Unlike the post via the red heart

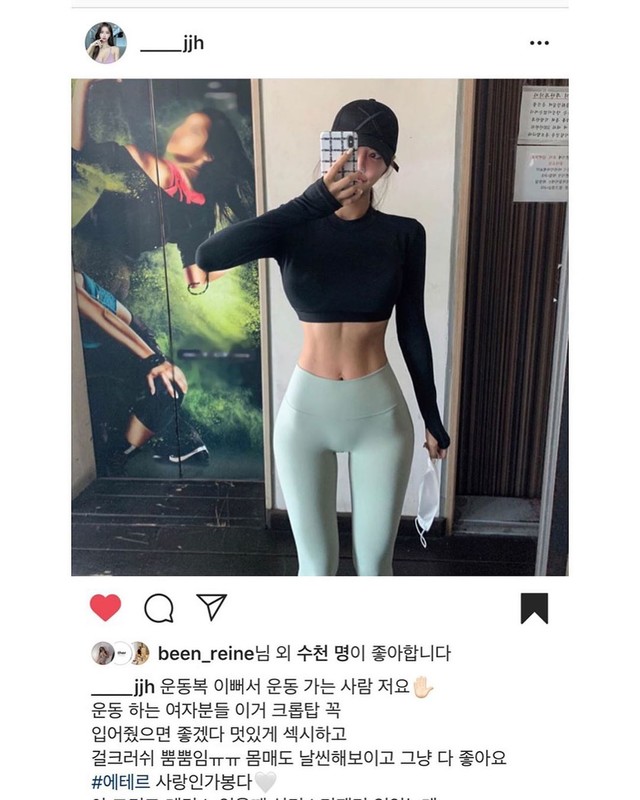tap(105, 607)
